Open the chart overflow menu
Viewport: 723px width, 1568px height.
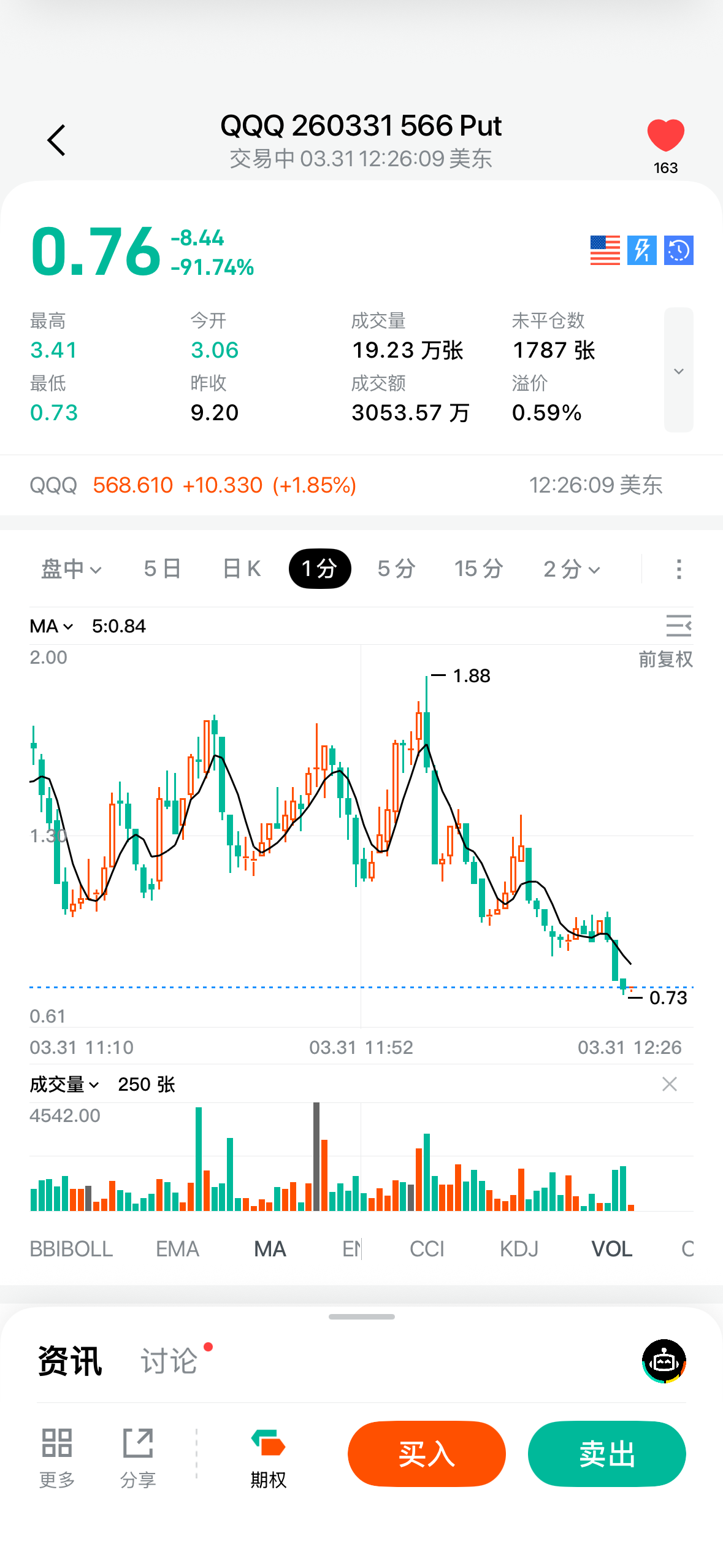(x=678, y=569)
